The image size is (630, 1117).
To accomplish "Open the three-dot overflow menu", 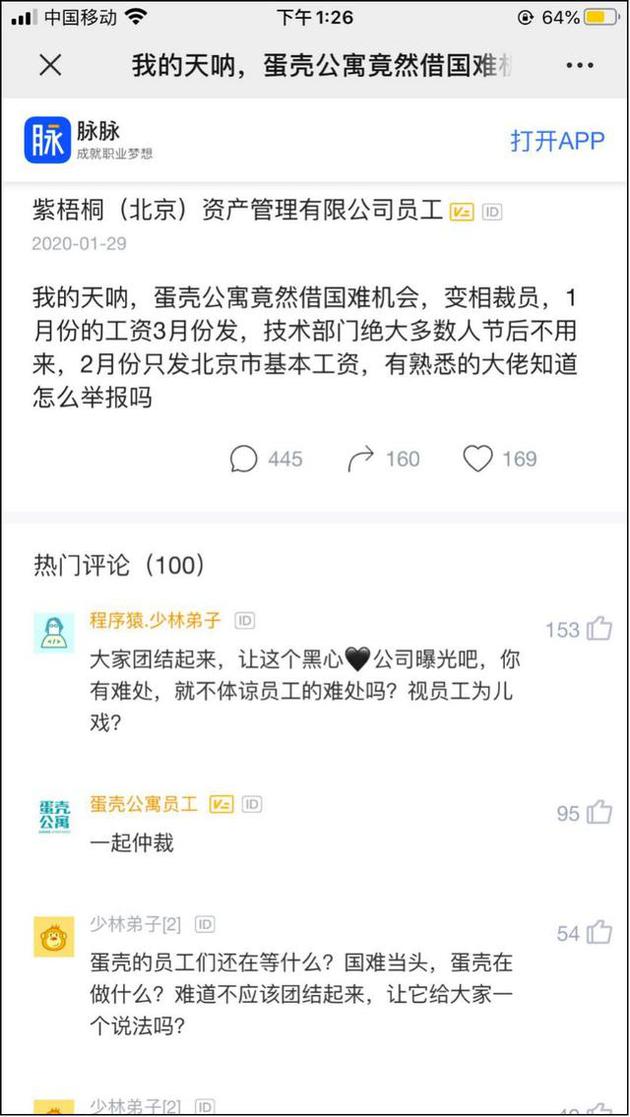I will (x=580, y=66).
